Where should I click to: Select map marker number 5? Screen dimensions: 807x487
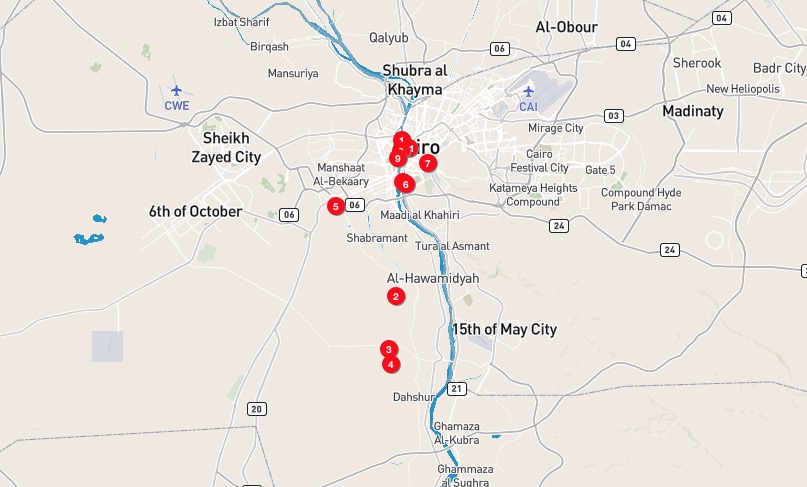click(x=335, y=206)
